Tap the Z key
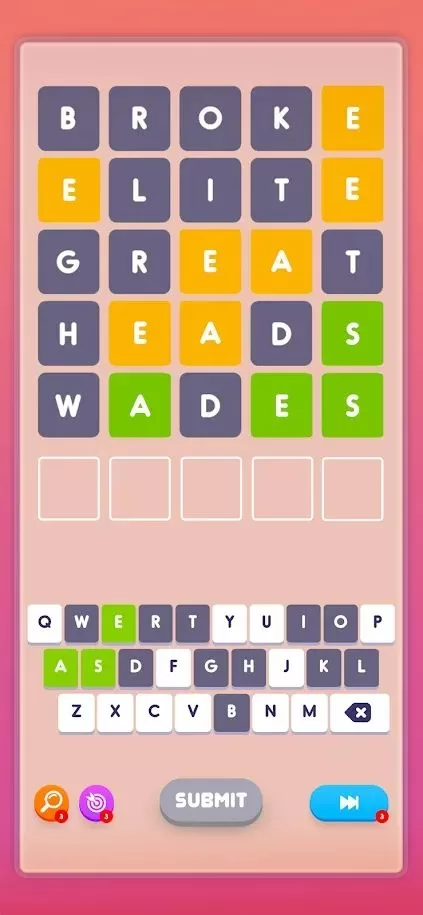The height and width of the screenshot is (915, 423). pyautogui.click(x=76, y=713)
